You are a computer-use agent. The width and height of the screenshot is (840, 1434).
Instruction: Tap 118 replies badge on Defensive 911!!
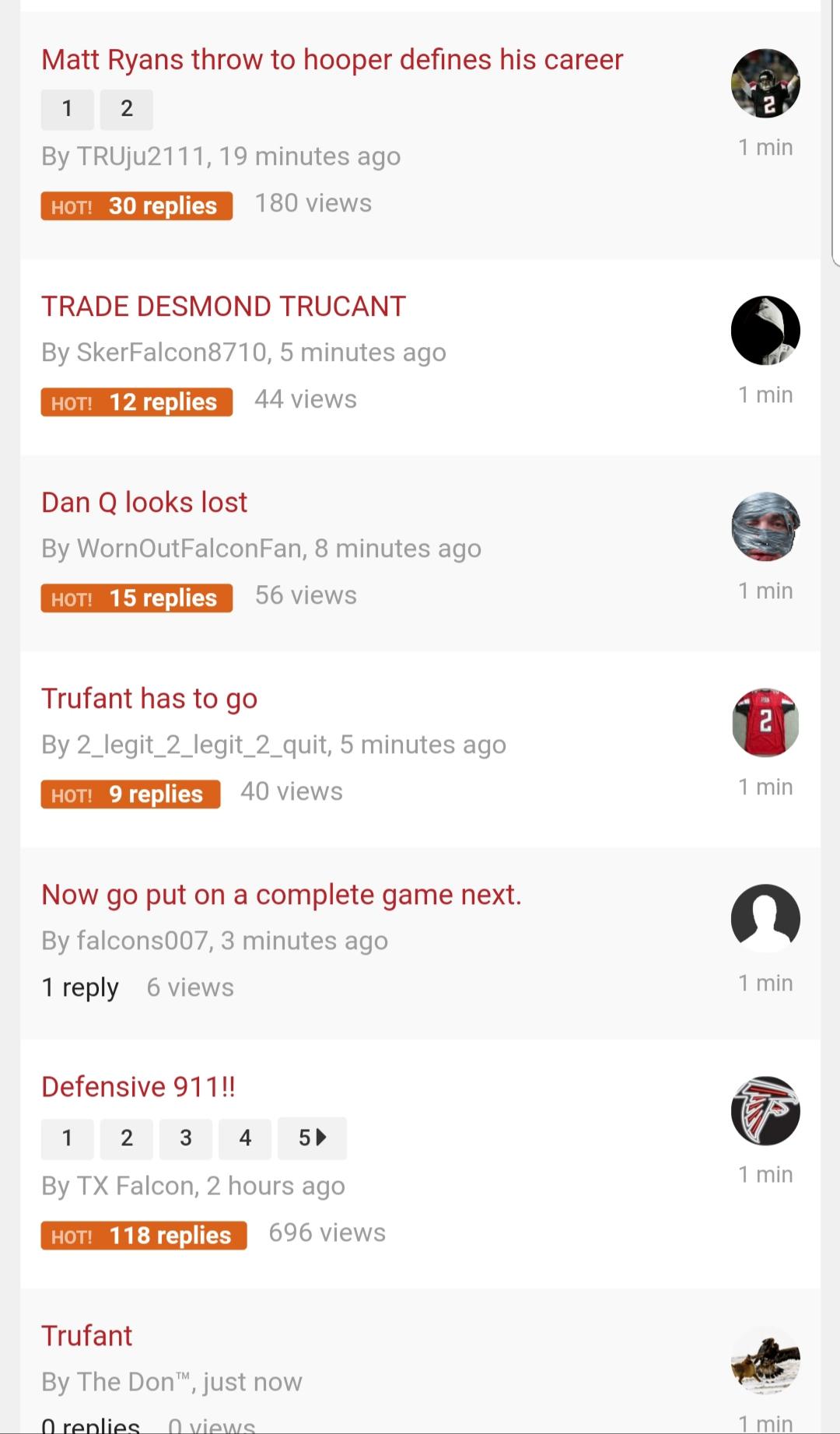[x=144, y=1236]
